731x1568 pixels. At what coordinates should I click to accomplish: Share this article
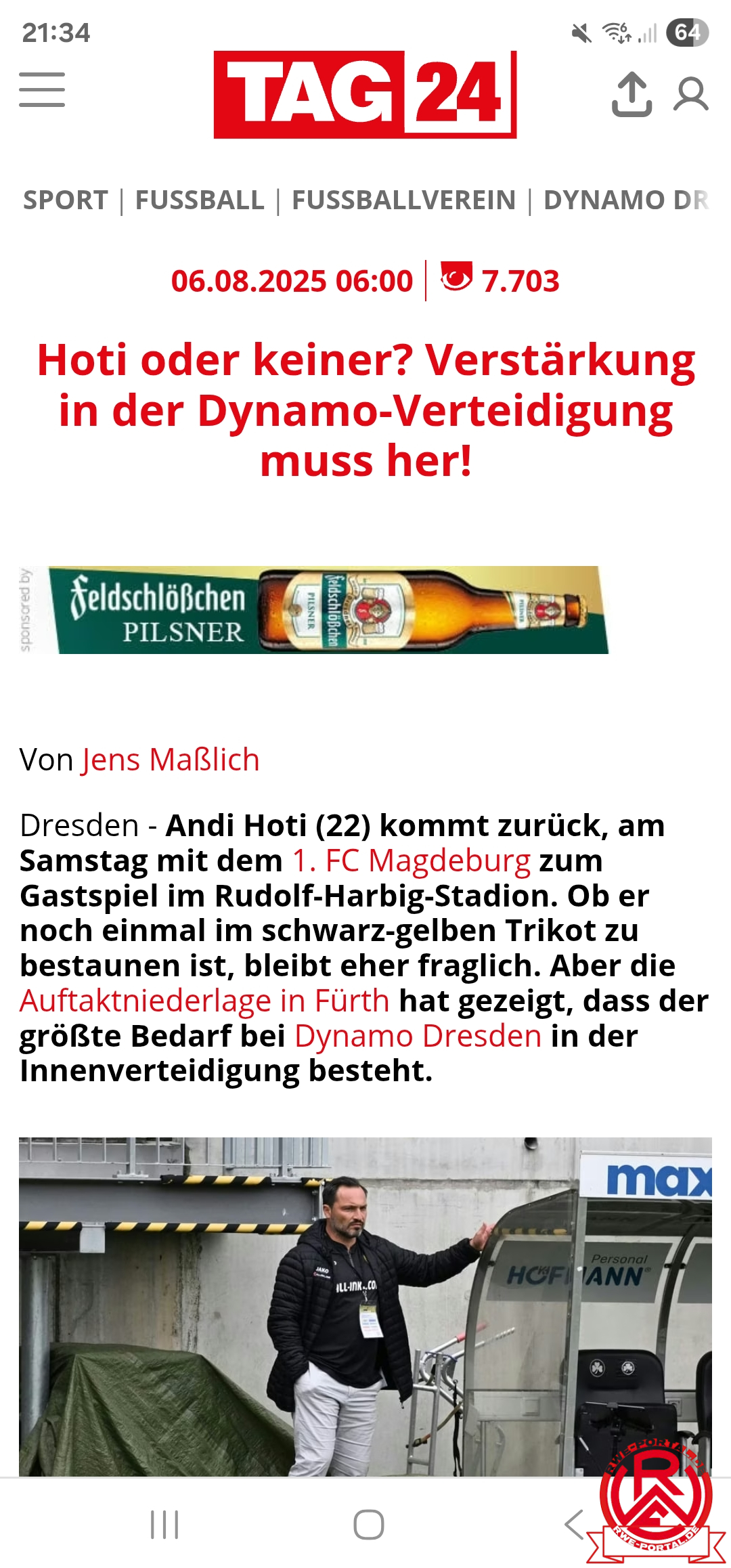tap(632, 94)
